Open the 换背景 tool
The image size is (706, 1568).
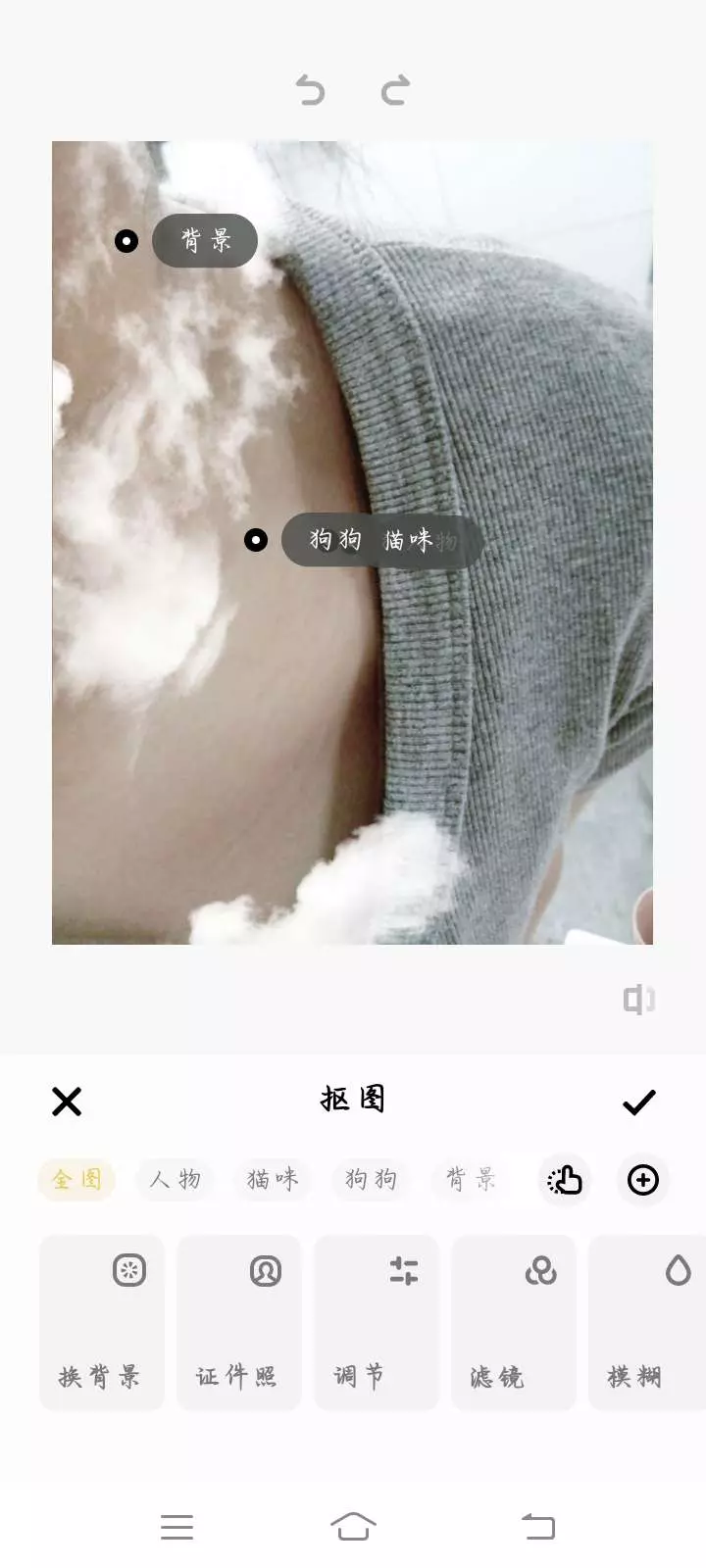tap(102, 1323)
